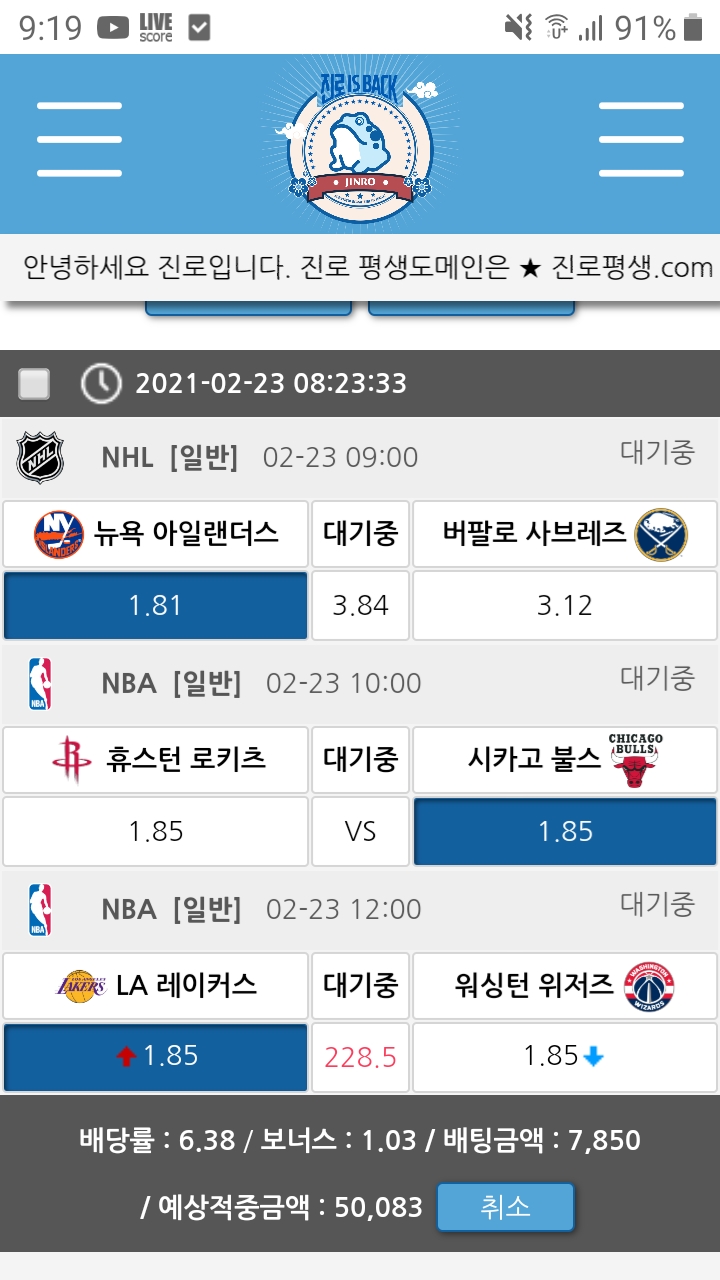
Task: Open the right hamburger menu
Action: point(641,139)
